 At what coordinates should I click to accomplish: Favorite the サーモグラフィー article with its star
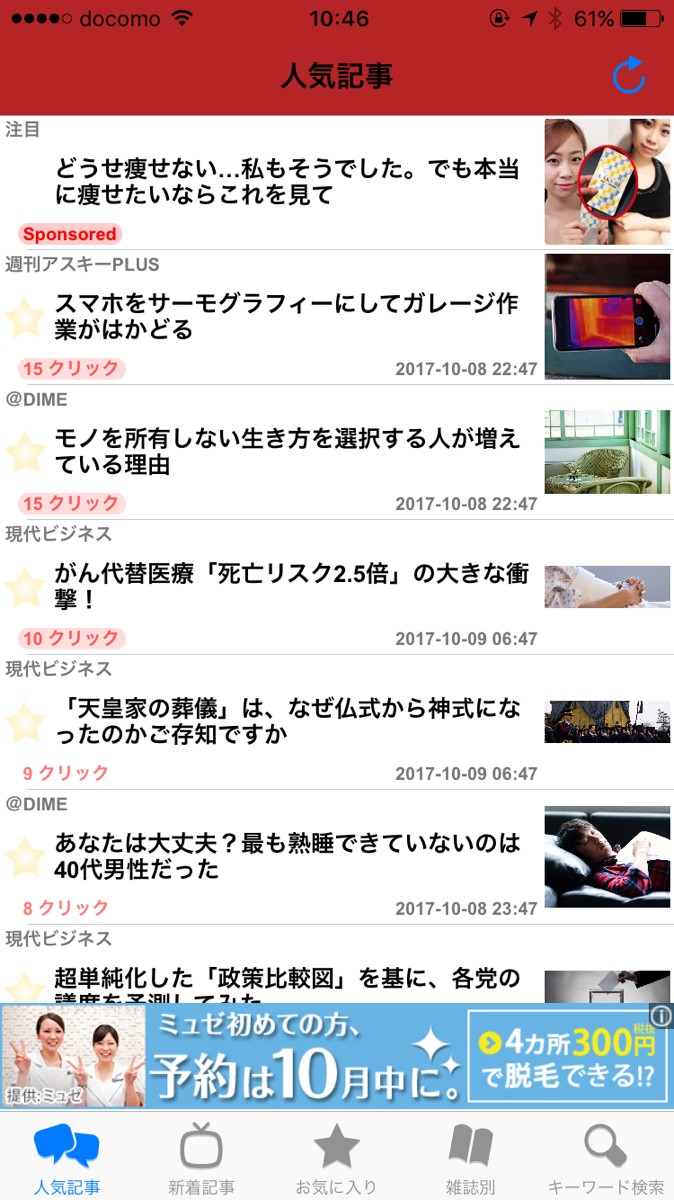click(x=25, y=317)
